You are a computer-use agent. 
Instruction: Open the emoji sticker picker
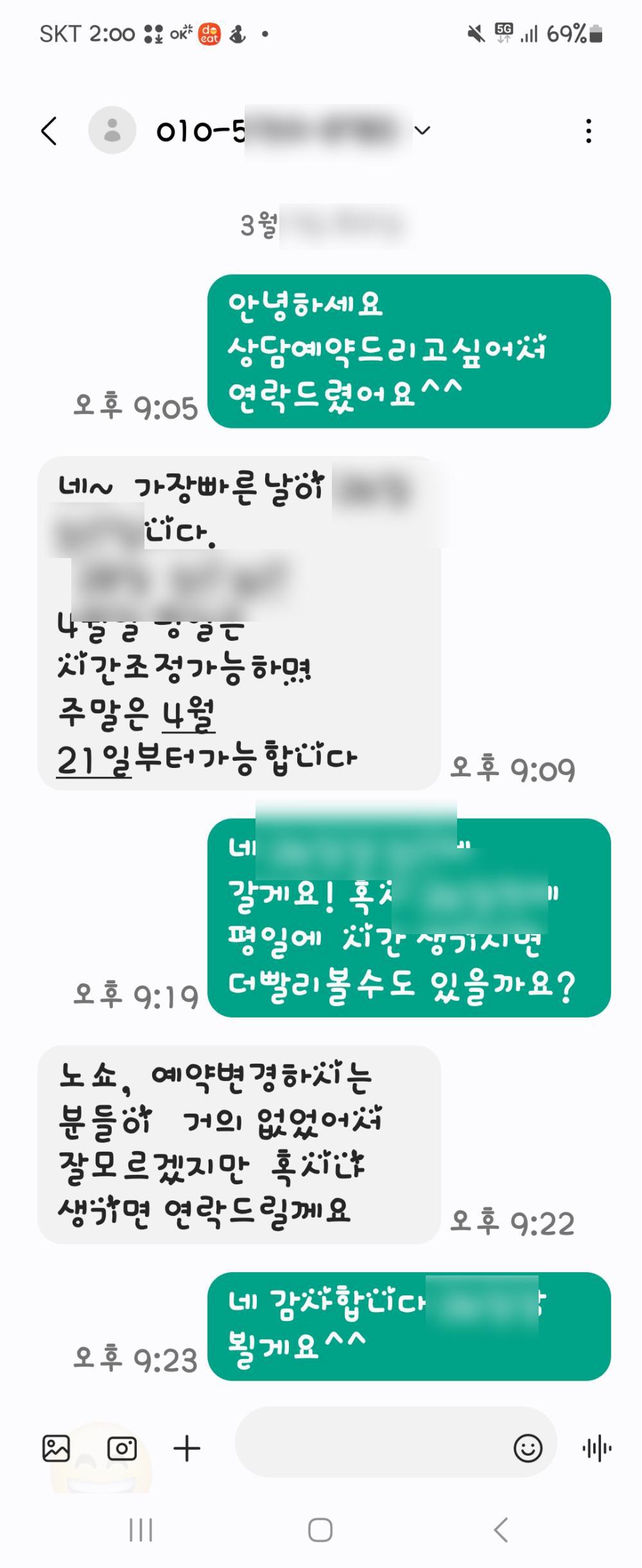528,1449
